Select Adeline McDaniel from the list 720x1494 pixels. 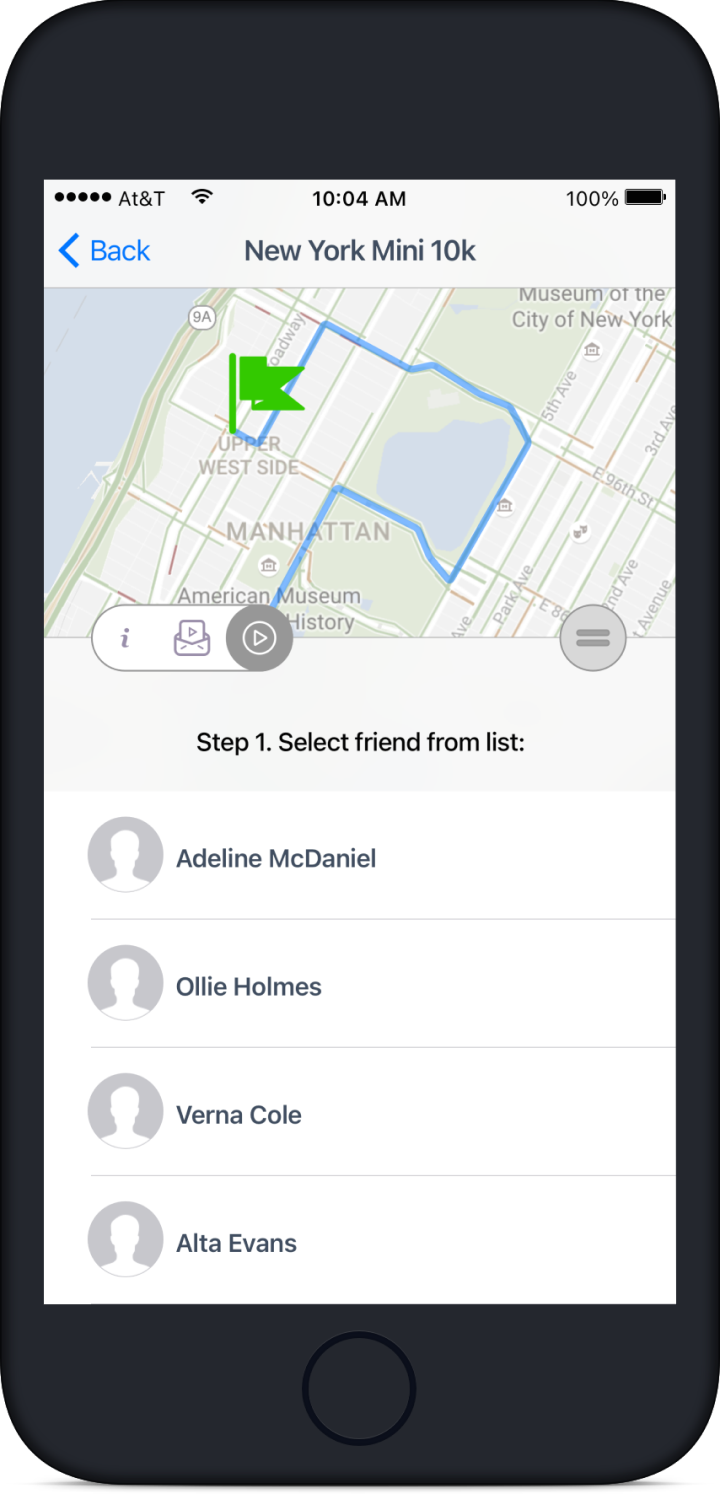click(276, 858)
